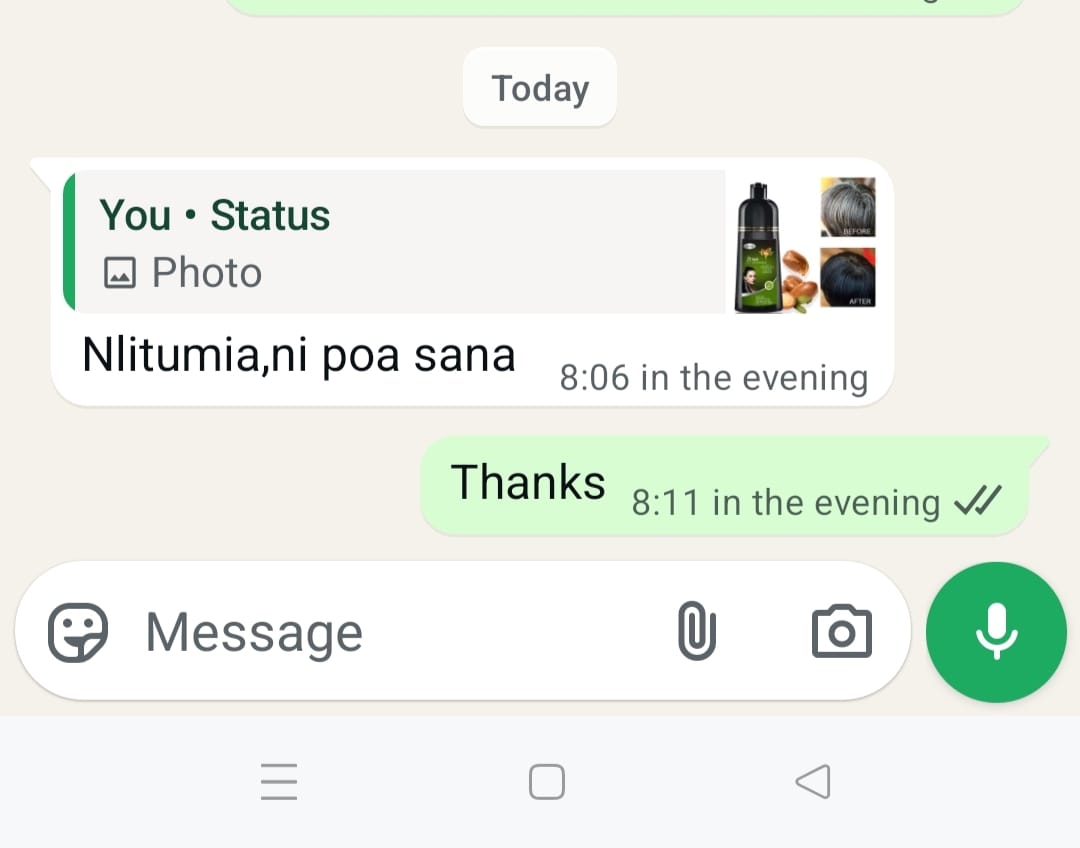Go to the home screen via the square button
This screenshot has width=1080, height=848.
pyautogui.click(x=546, y=782)
